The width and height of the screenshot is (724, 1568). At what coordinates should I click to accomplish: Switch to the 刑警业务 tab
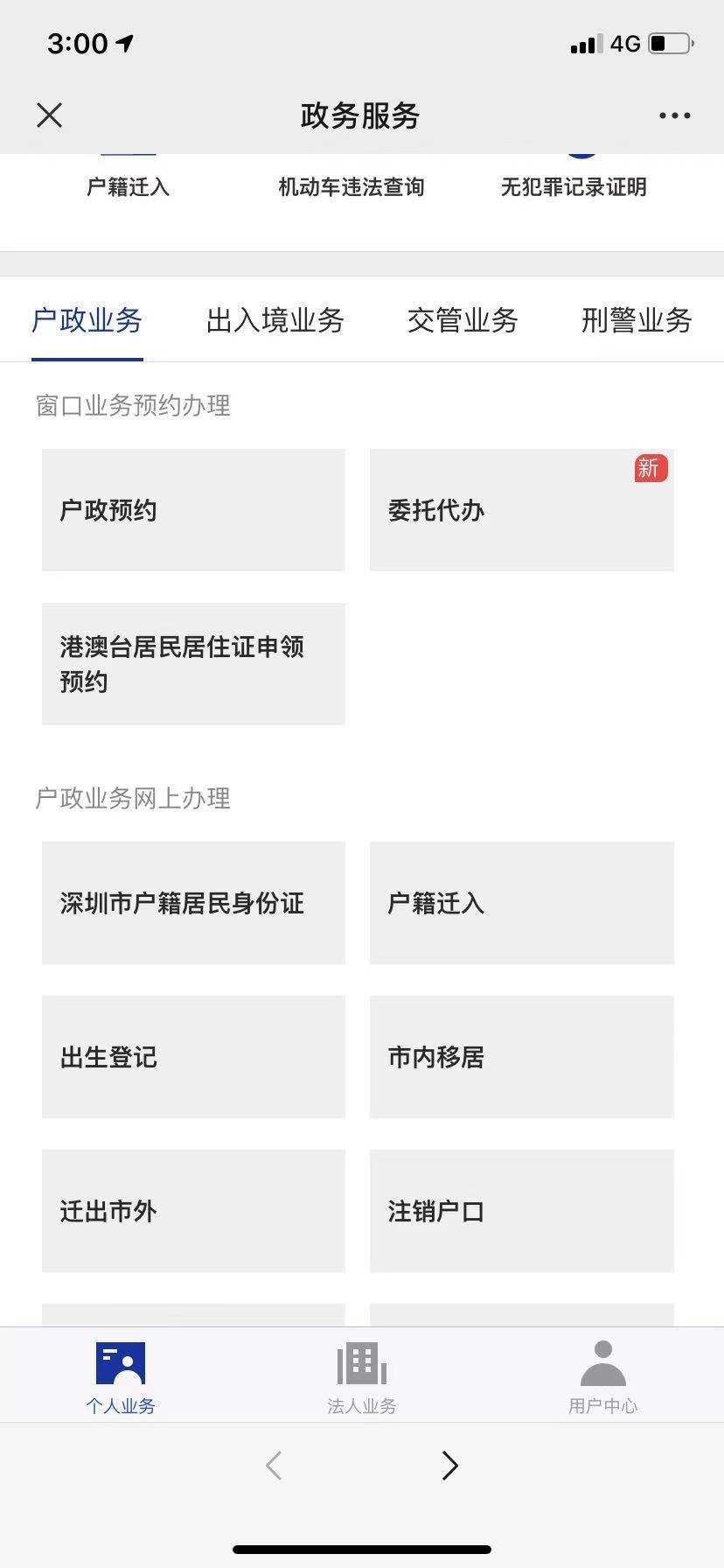637,320
